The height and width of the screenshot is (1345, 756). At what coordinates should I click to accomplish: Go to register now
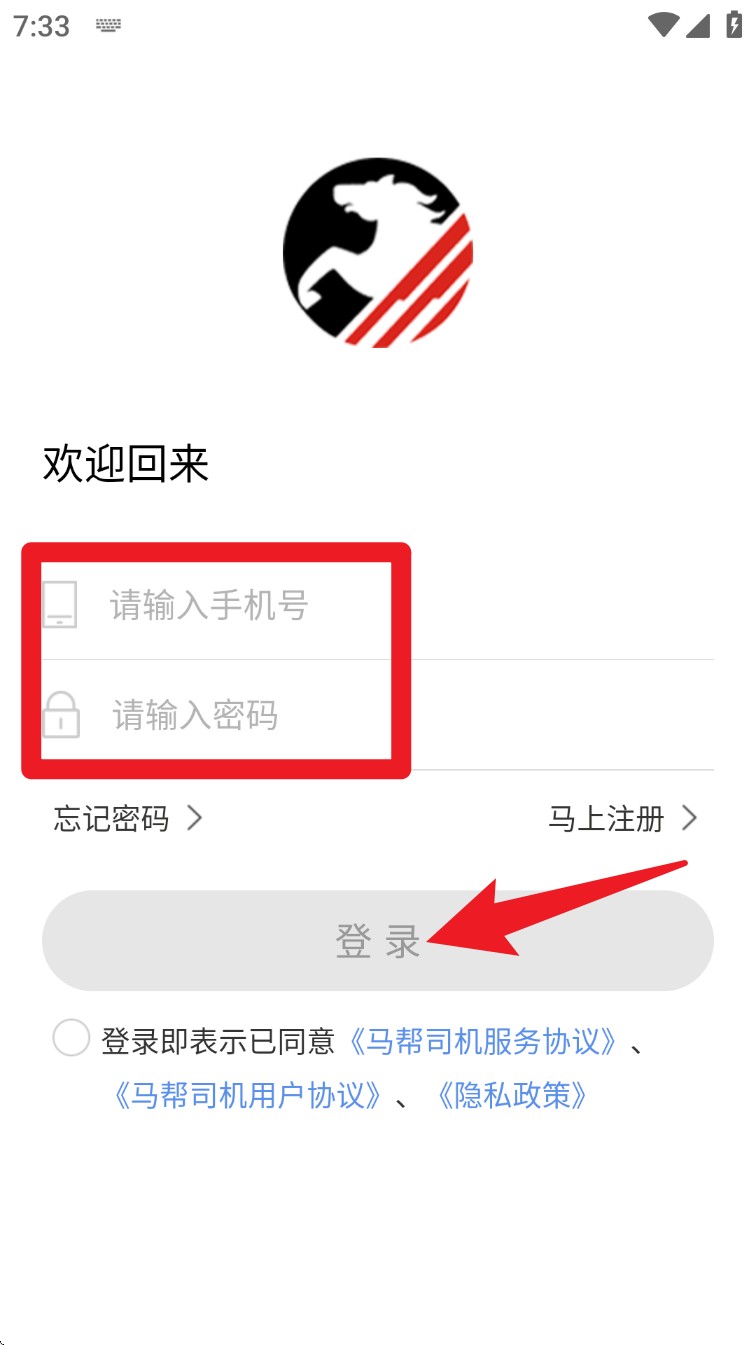pyautogui.click(x=623, y=819)
